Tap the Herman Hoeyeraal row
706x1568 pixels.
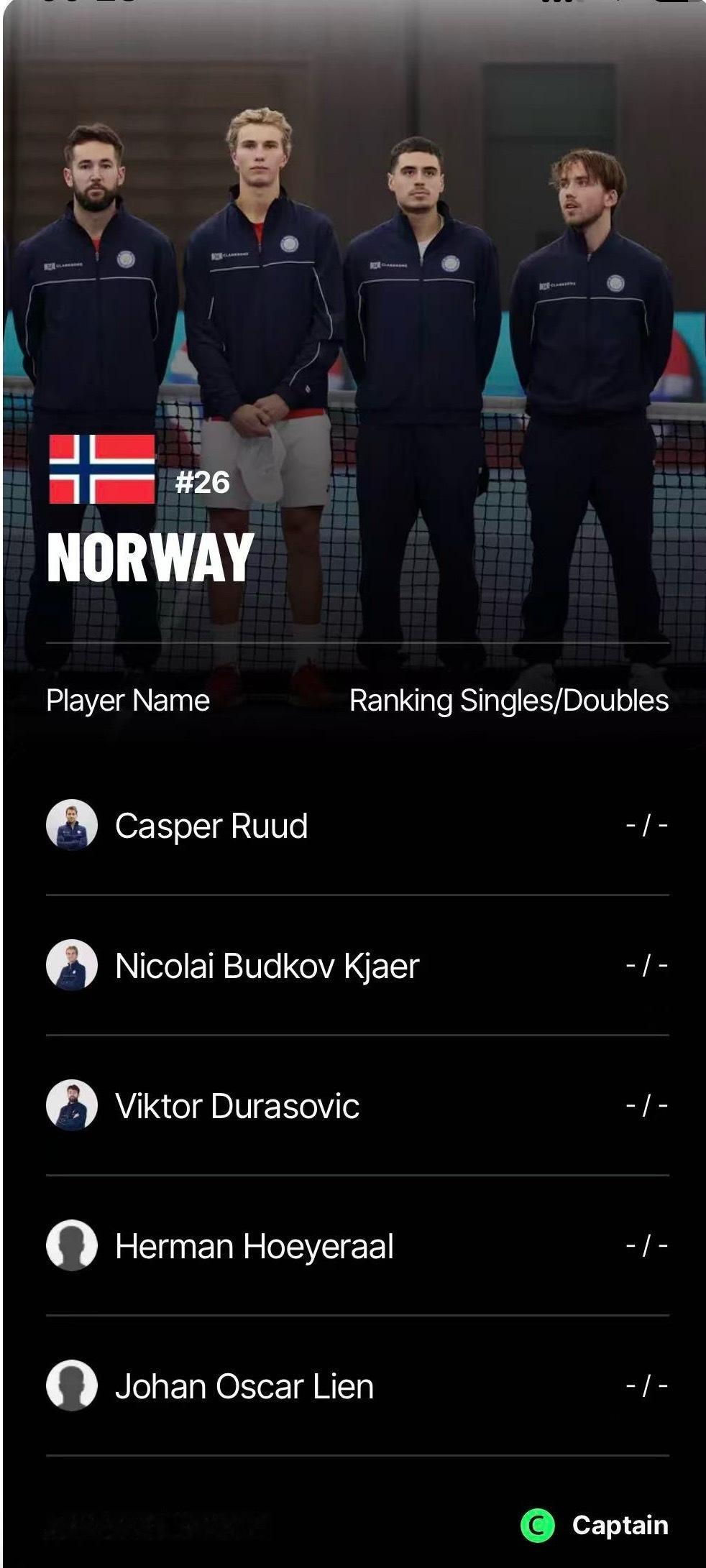click(357, 1245)
